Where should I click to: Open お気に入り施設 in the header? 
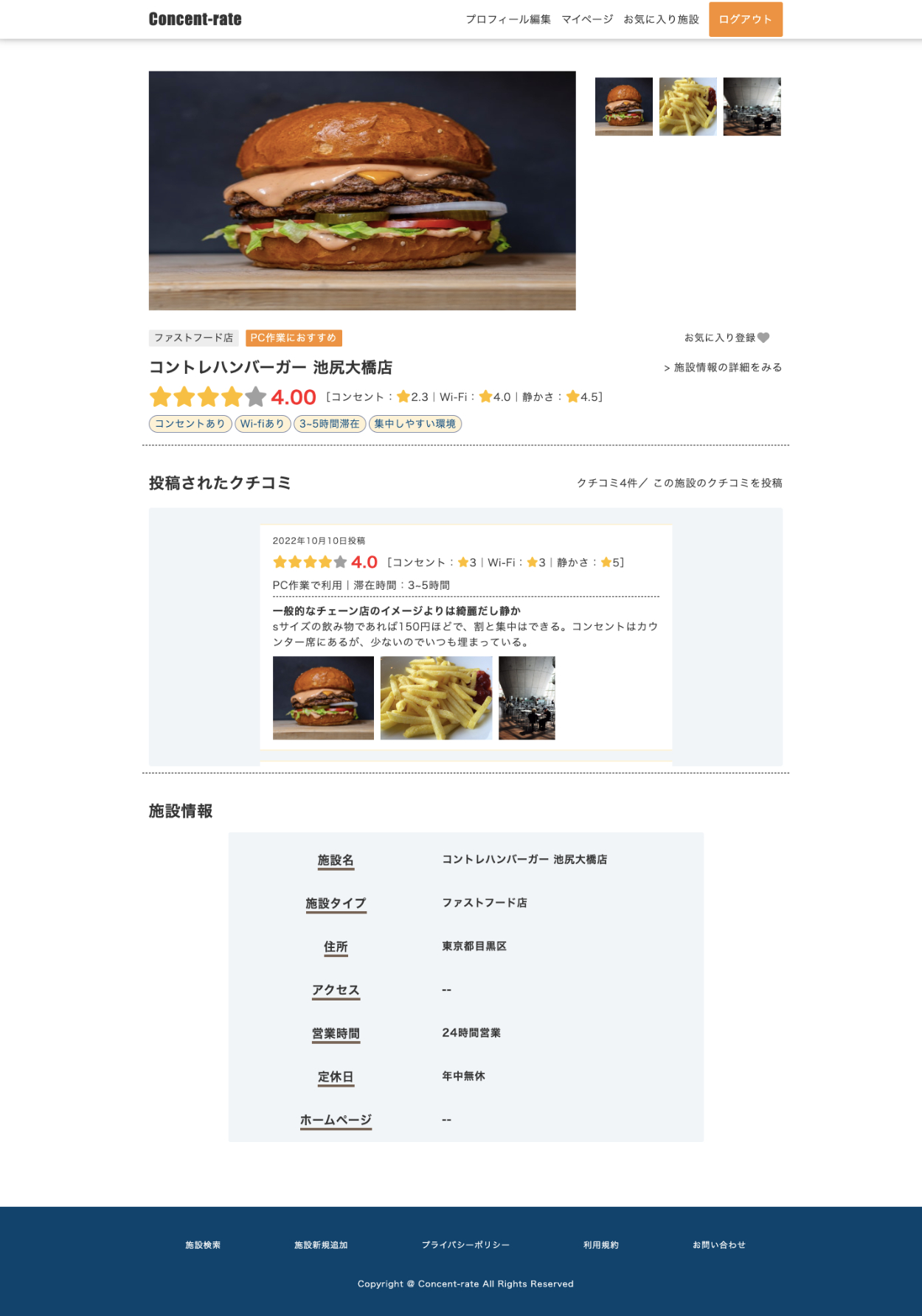click(x=661, y=19)
